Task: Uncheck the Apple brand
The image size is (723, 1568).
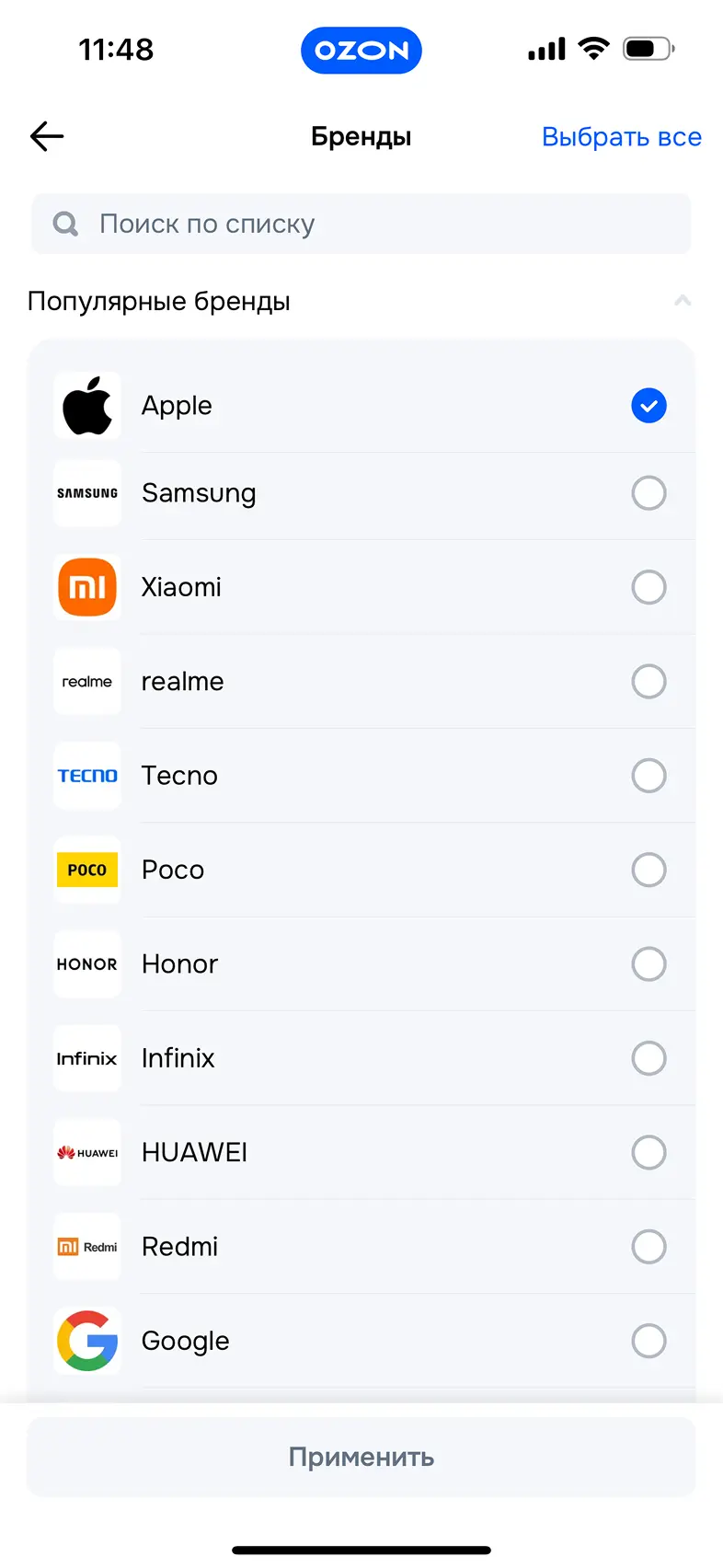Action: click(x=648, y=406)
